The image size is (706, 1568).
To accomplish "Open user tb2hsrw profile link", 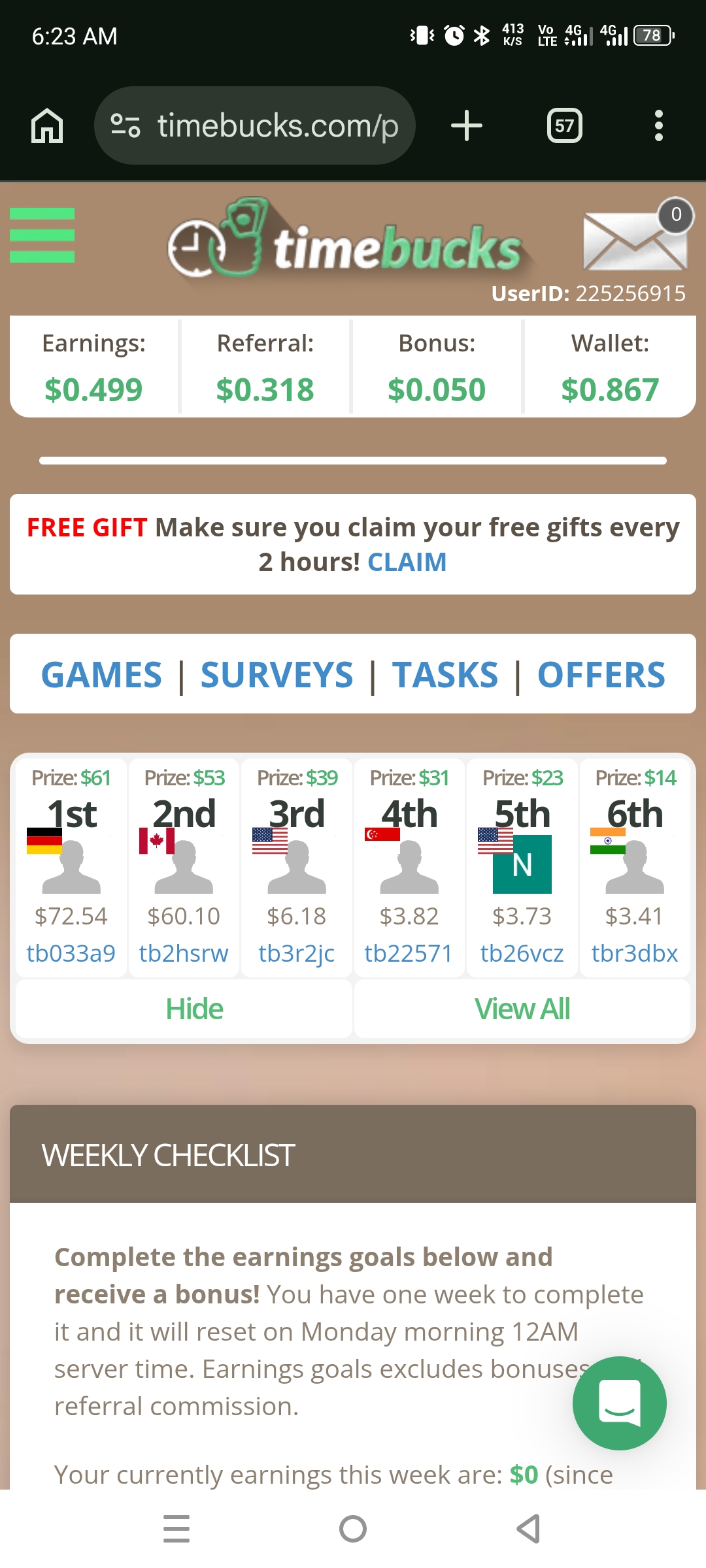I will pos(184,953).
